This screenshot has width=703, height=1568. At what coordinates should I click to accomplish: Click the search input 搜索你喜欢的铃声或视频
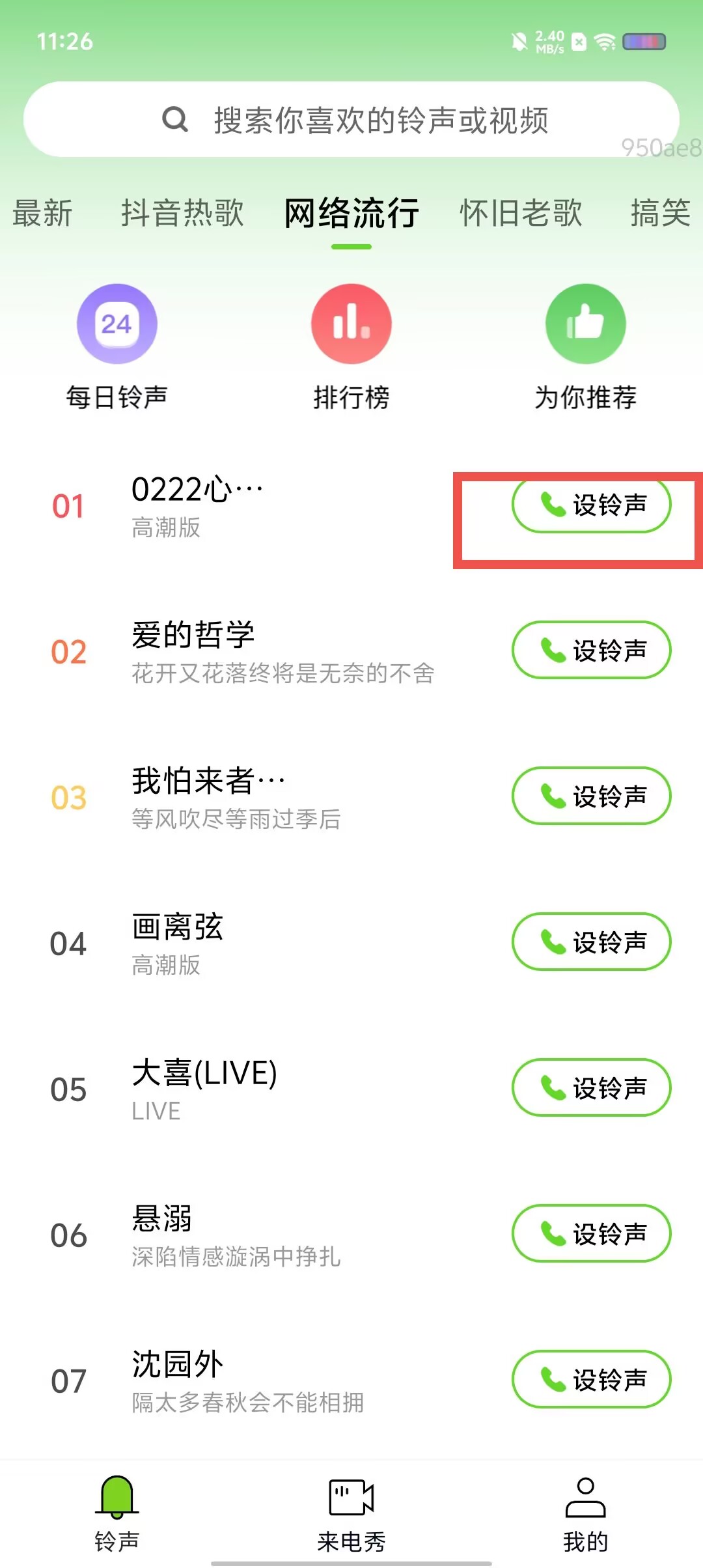point(383,119)
